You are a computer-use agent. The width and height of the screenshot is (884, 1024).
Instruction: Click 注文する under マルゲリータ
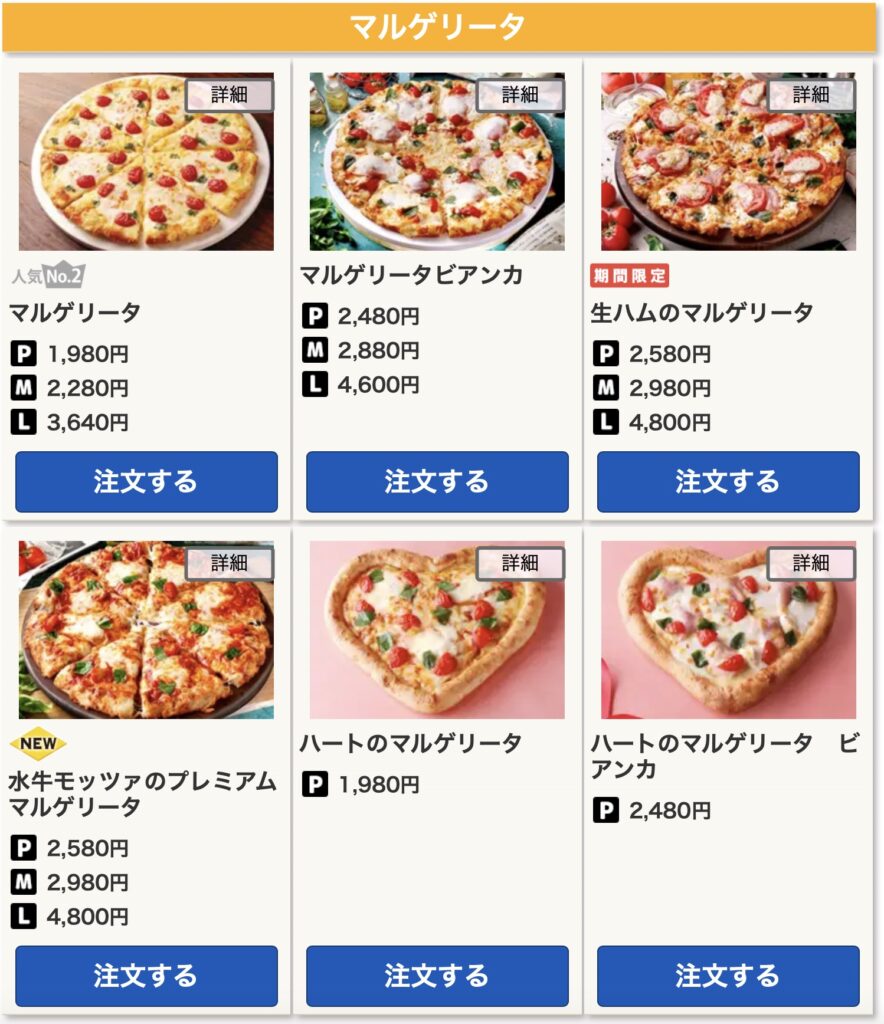(144, 482)
